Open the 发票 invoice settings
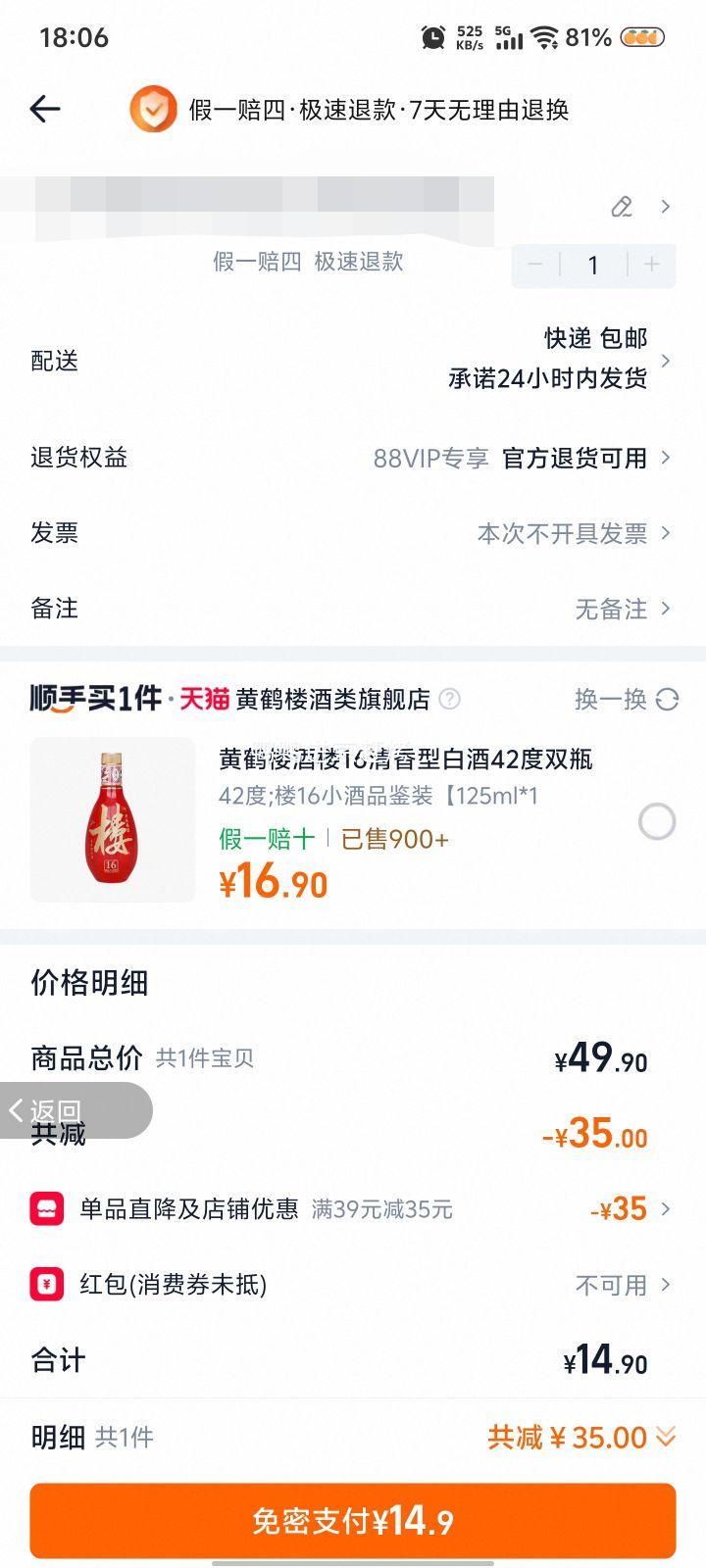706x1568 pixels. point(353,533)
